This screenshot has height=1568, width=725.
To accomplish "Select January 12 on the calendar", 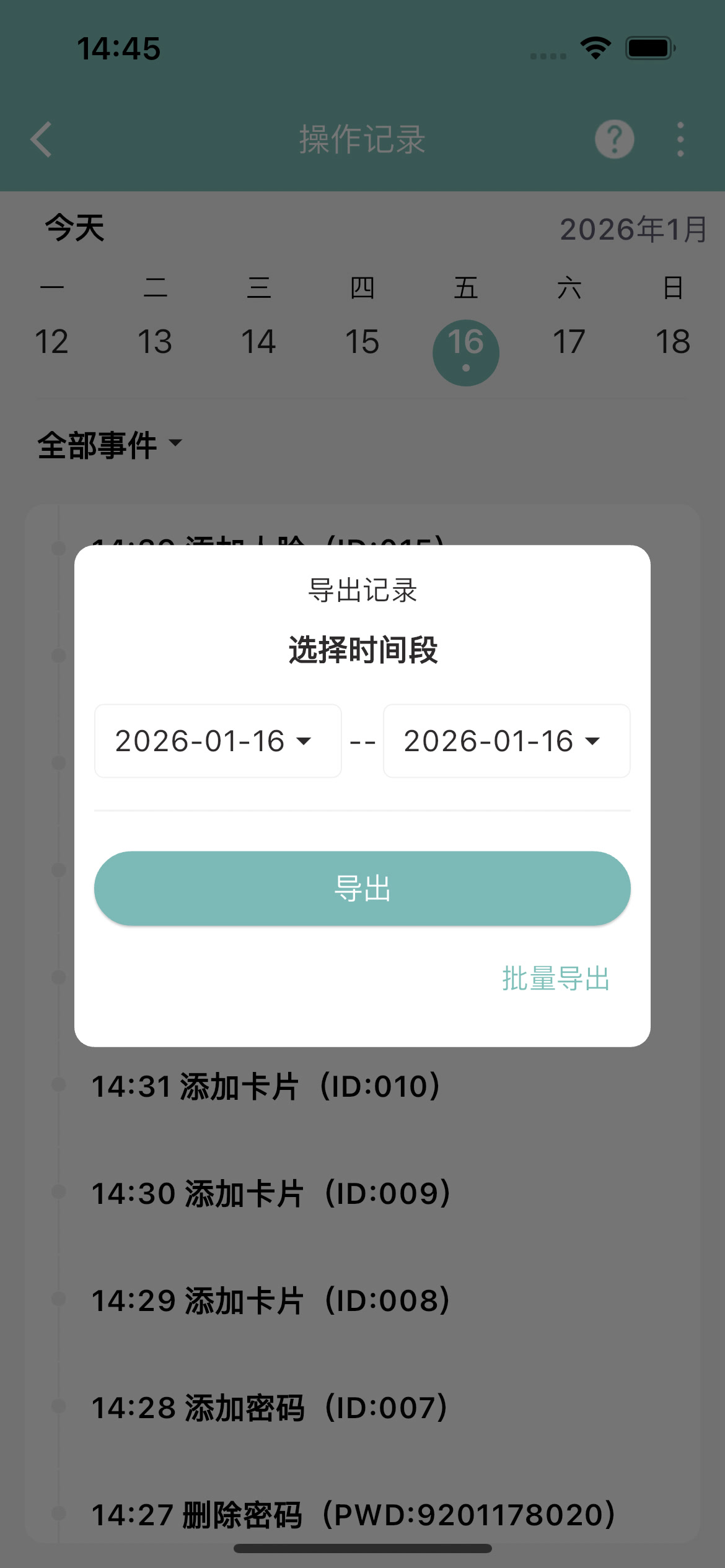I will pyautogui.click(x=52, y=341).
